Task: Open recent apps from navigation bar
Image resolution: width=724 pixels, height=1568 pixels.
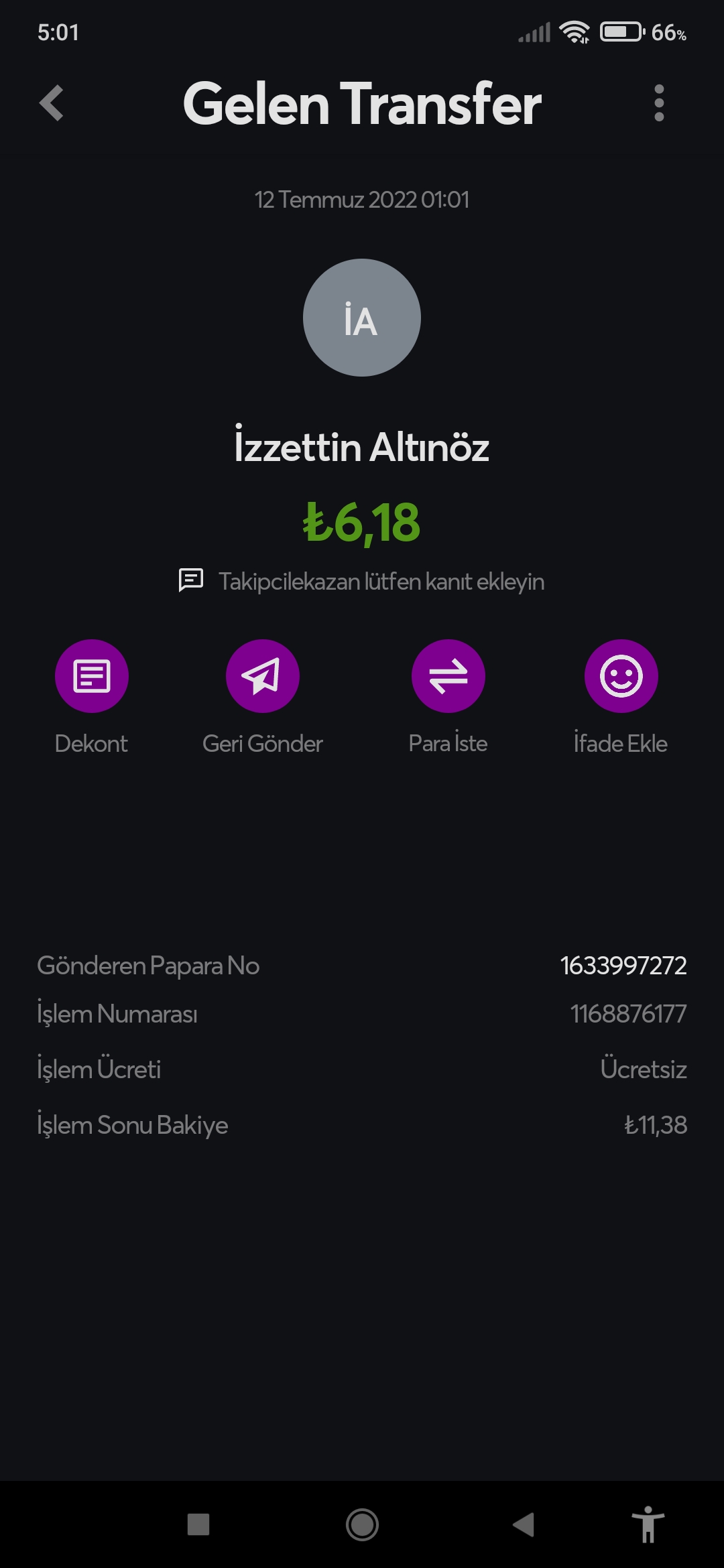Action: pyautogui.click(x=198, y=1524)
